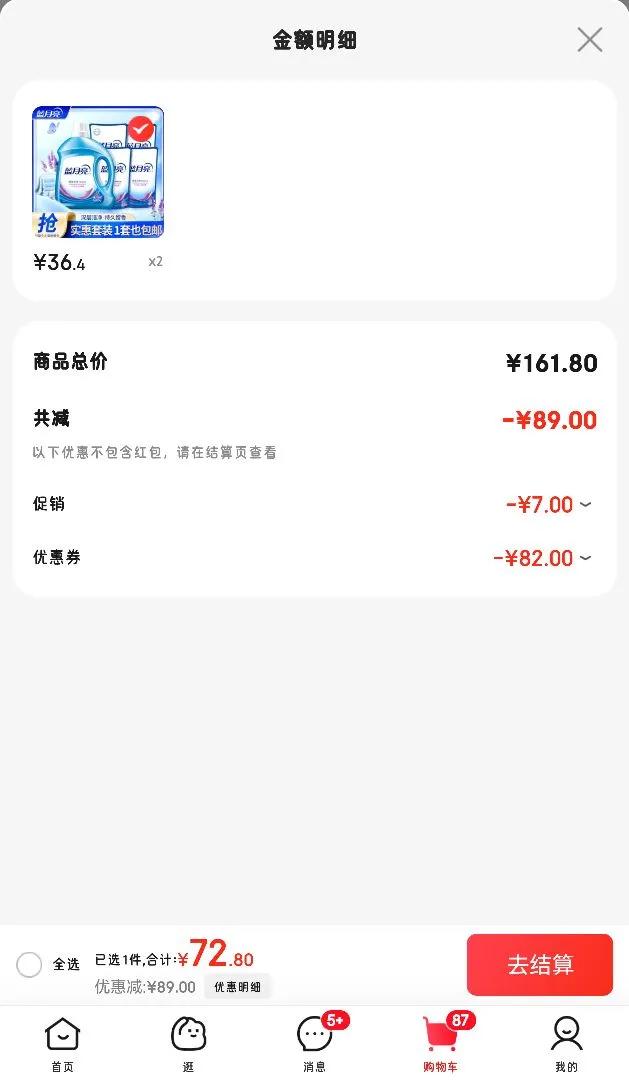This screenshot has height=1087, width=629.
Task: Open the 消息 messages tab
Action: point(314,1042)
